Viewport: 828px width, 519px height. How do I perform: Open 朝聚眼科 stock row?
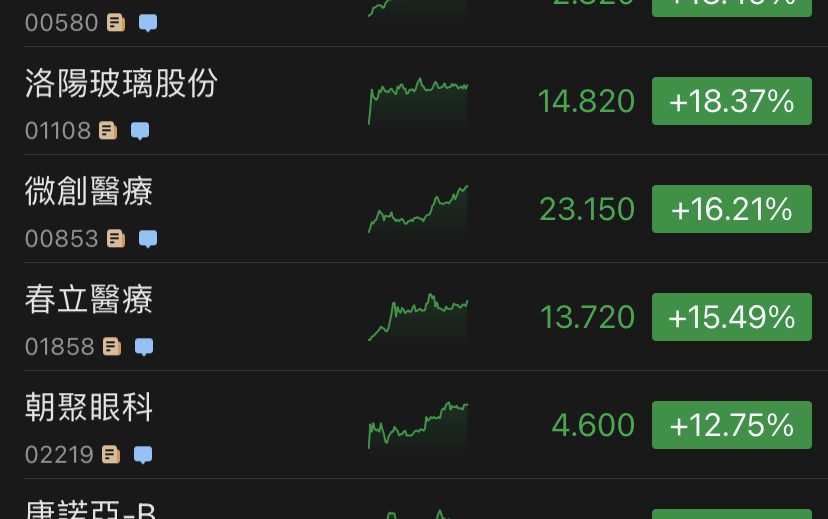pyautogui.click(x=89, y=407)
